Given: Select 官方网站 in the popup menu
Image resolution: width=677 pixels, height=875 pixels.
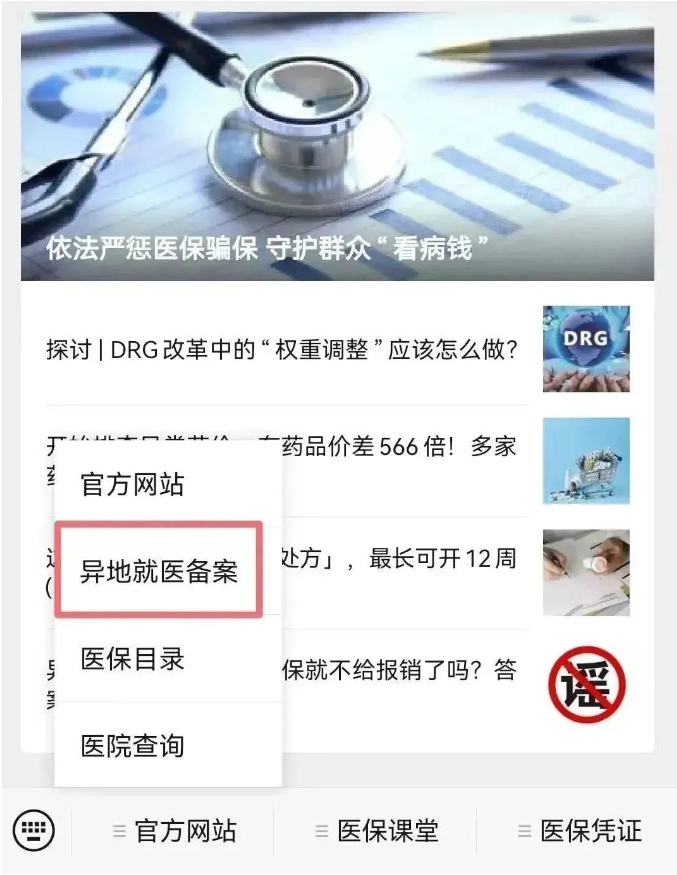Looking at the screenshot, I should point(133,485).
